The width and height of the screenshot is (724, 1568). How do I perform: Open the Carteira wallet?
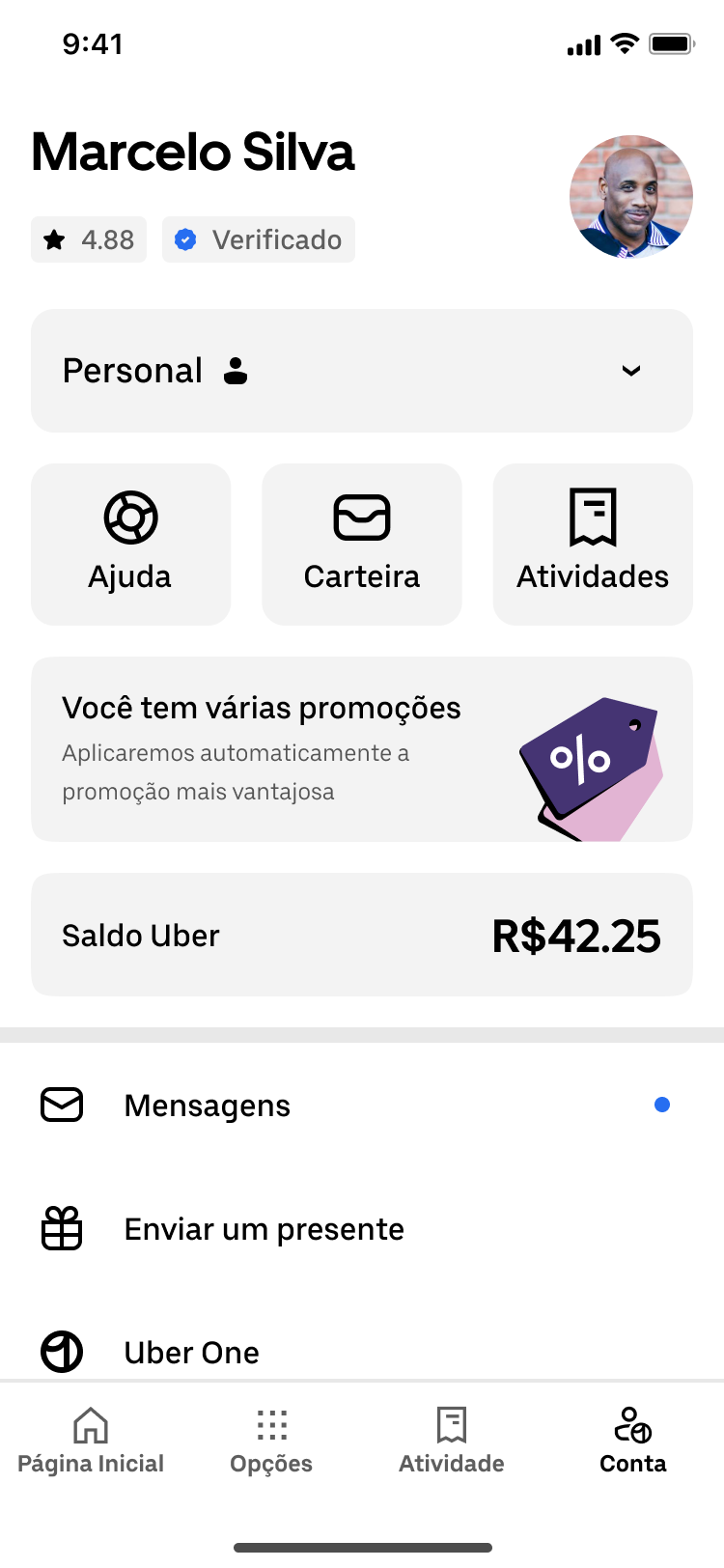pyautogui.click(x=362, y=545)
